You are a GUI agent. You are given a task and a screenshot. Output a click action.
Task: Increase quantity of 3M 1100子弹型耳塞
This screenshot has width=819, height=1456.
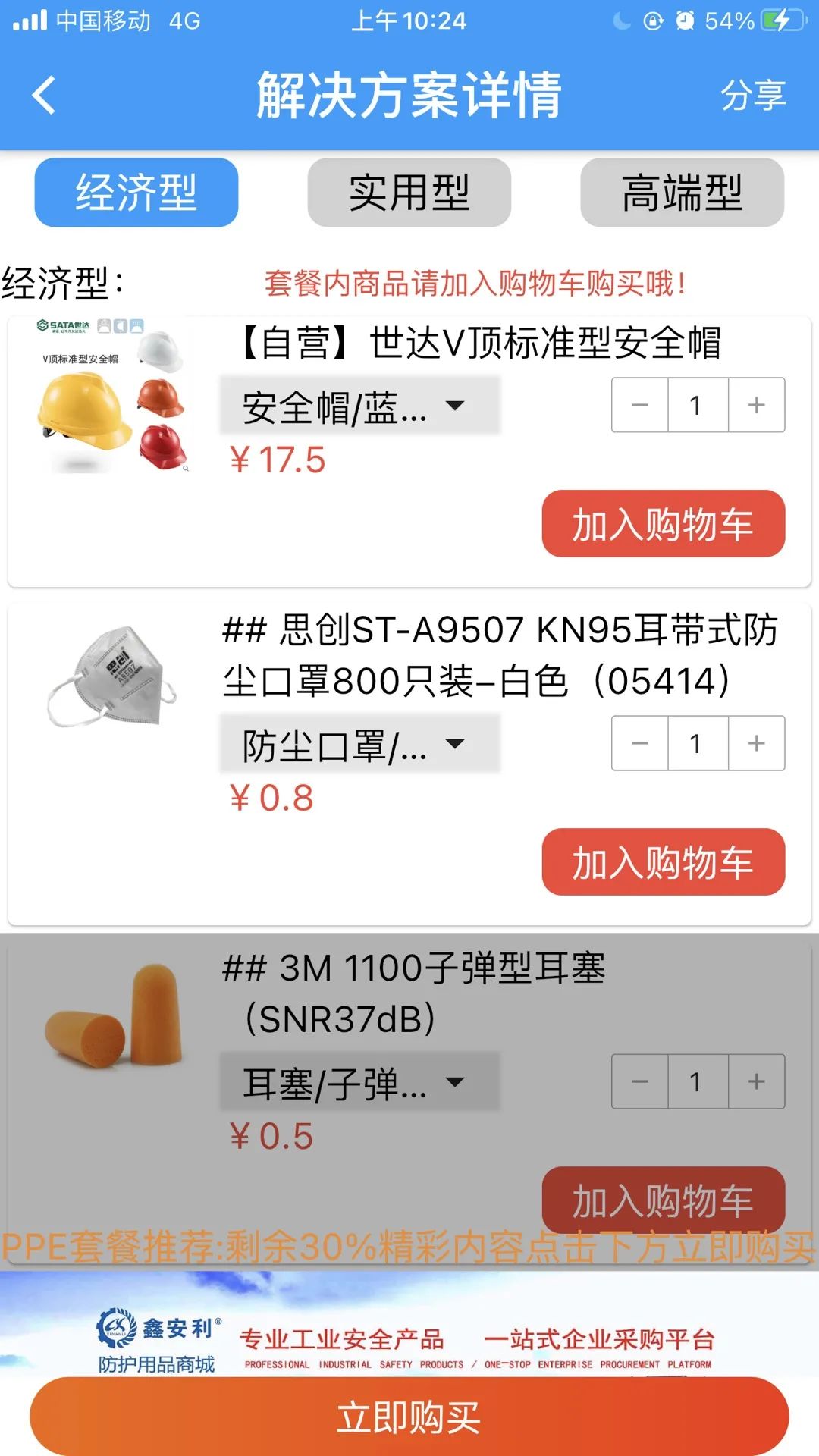(x=756, y=1081)
